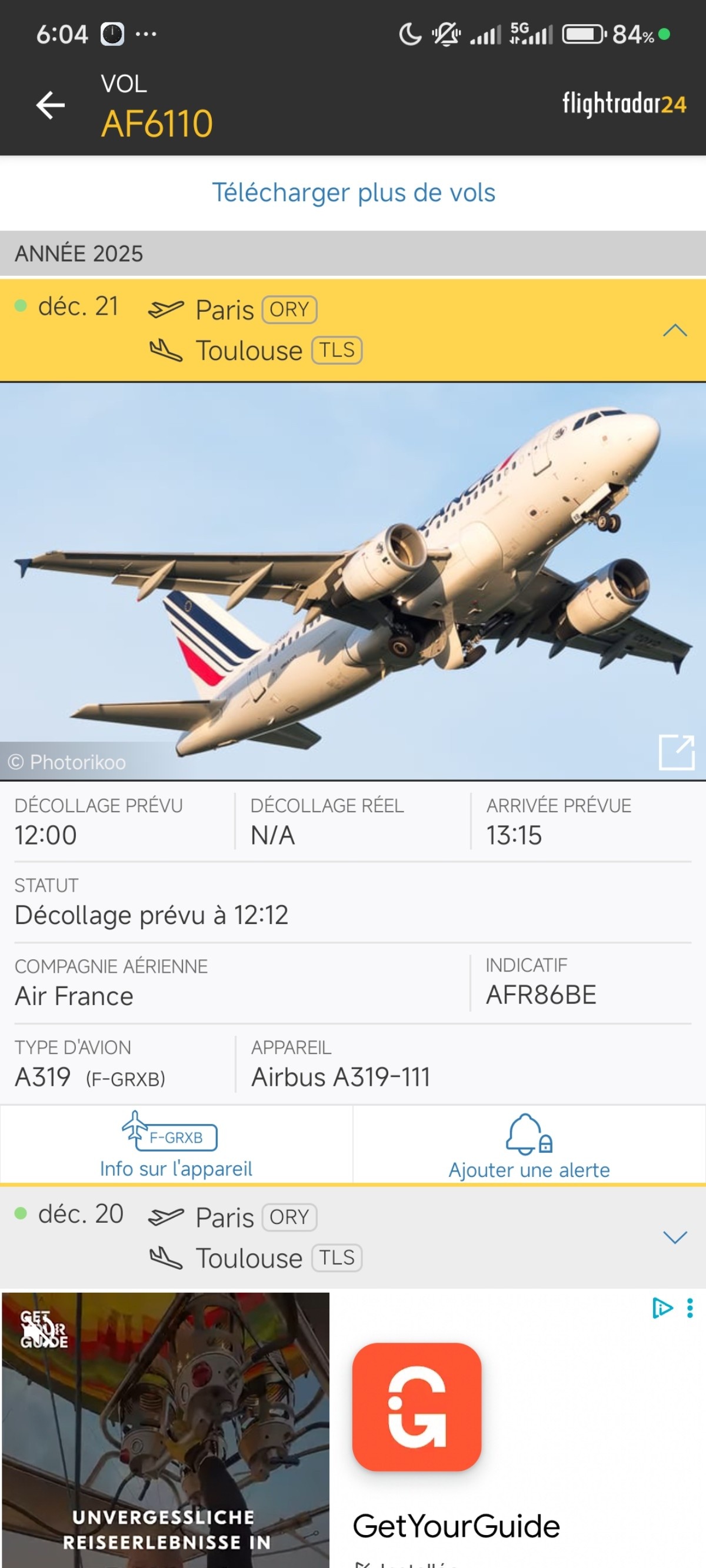Expand the déc. 20 Paris–Toulouse flight

pyautogui.click(x=674, y=1237)
